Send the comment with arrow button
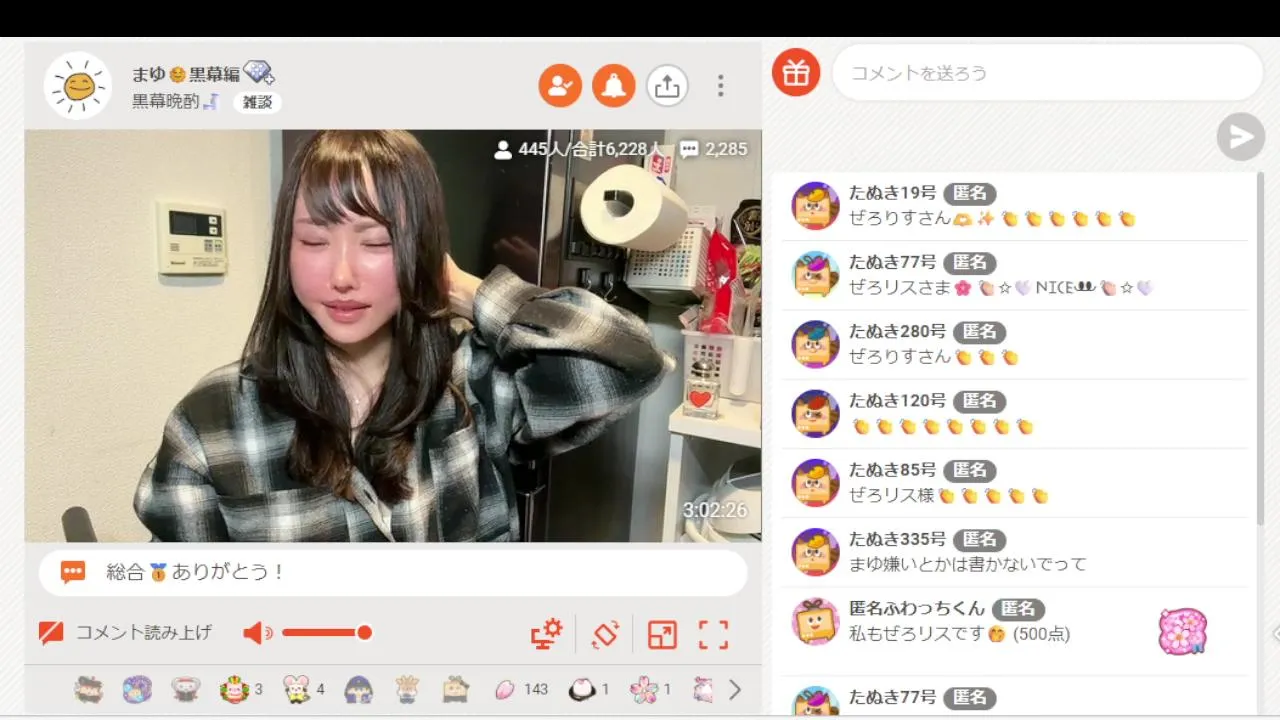Screen dimensions: 1280x720 tap(1240, 137)
